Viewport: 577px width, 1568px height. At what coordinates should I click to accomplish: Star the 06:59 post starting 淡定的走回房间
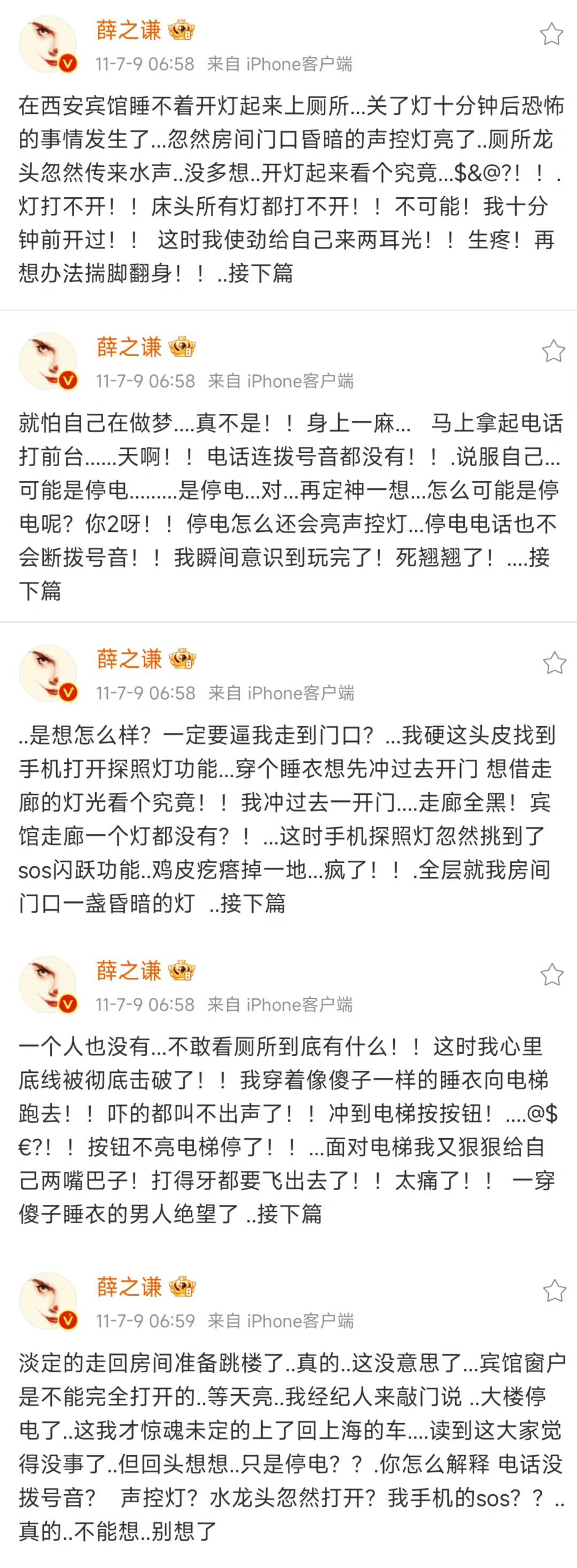(x=554, y=1291)
